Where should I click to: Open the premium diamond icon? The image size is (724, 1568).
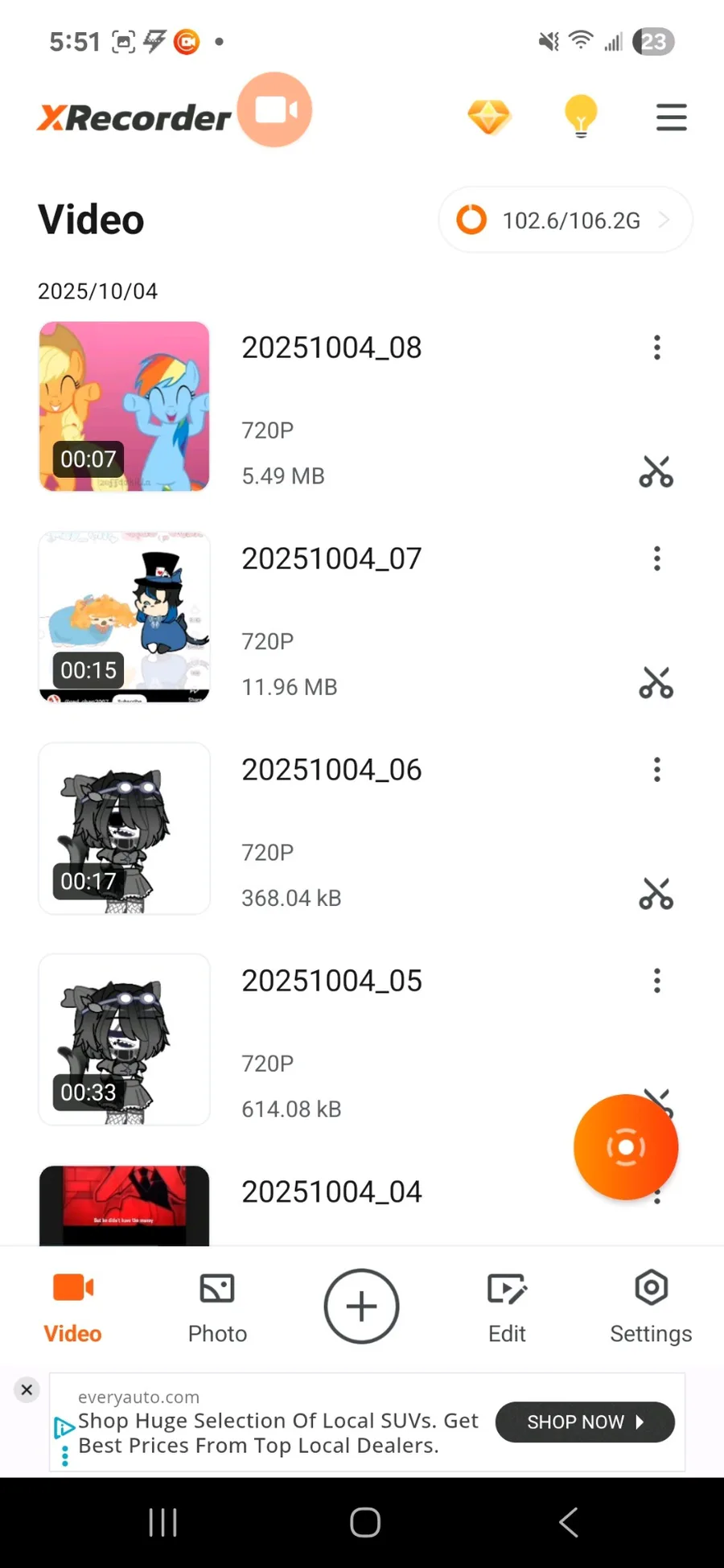coord(488,117)
